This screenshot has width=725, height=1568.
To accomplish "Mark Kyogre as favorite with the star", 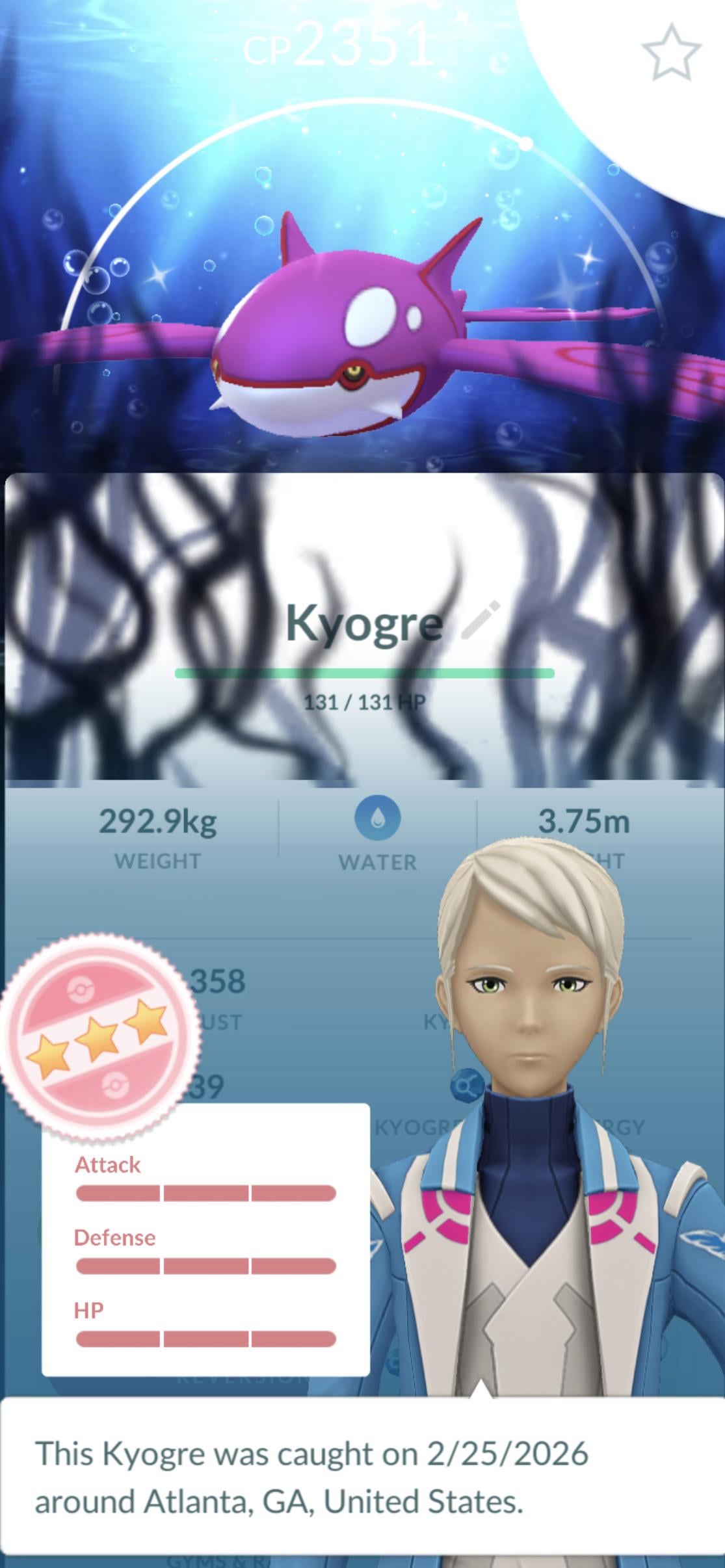I will point(671,53).
